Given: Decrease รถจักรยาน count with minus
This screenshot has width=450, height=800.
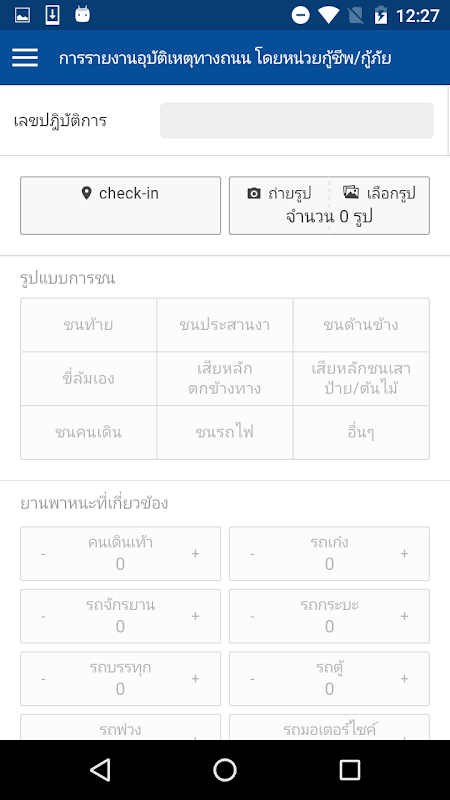Looking at the screenshot, I should pos(43,616).
